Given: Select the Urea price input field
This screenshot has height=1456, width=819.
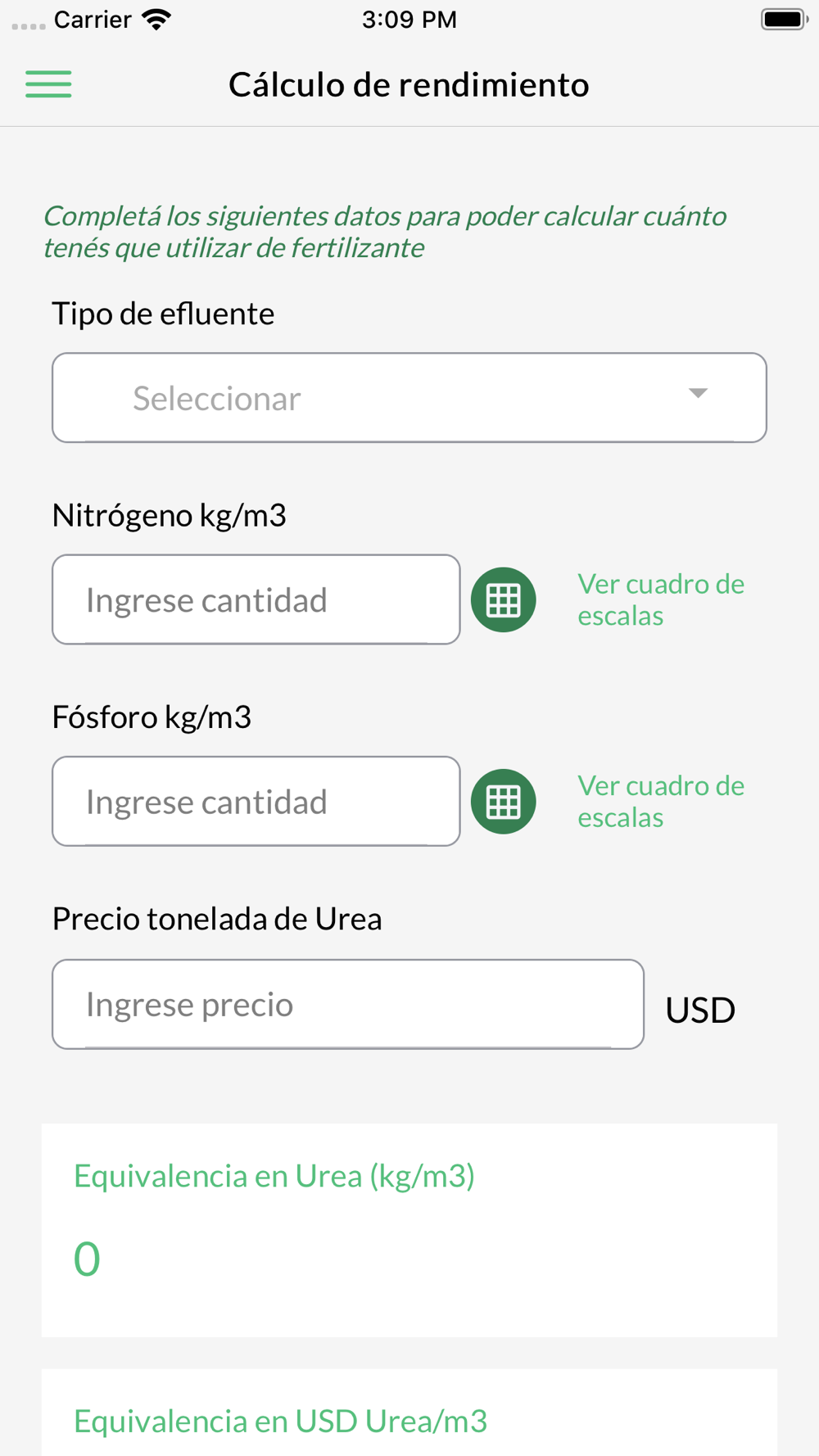Looking at the screenshot, I should click(x=348, y=1004).
